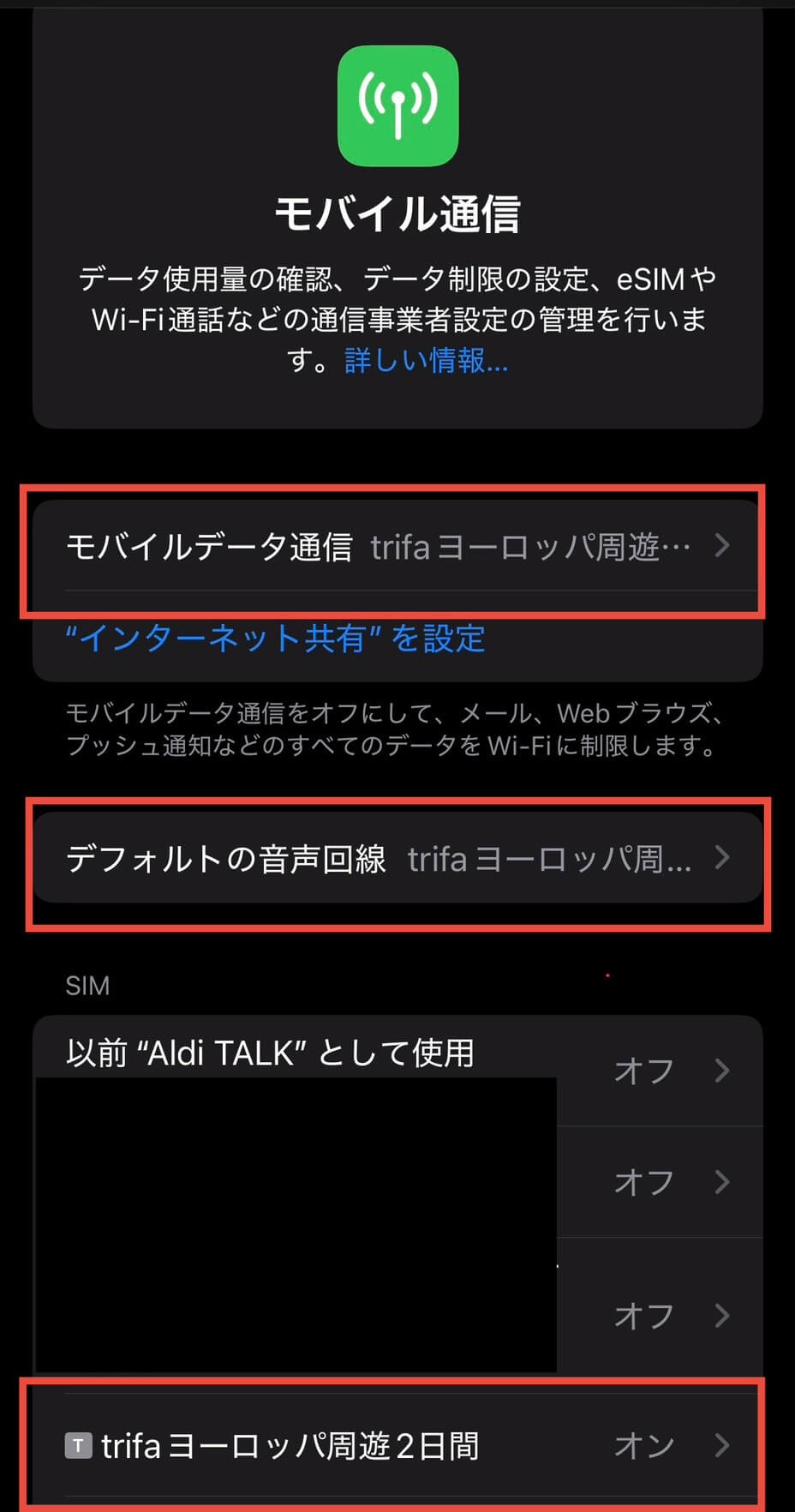Open trifa ヨーロッパ周遊2日間 SIM settings
The height and width of the screenshot is (1512, 795).
click(x=397, y=1446)
